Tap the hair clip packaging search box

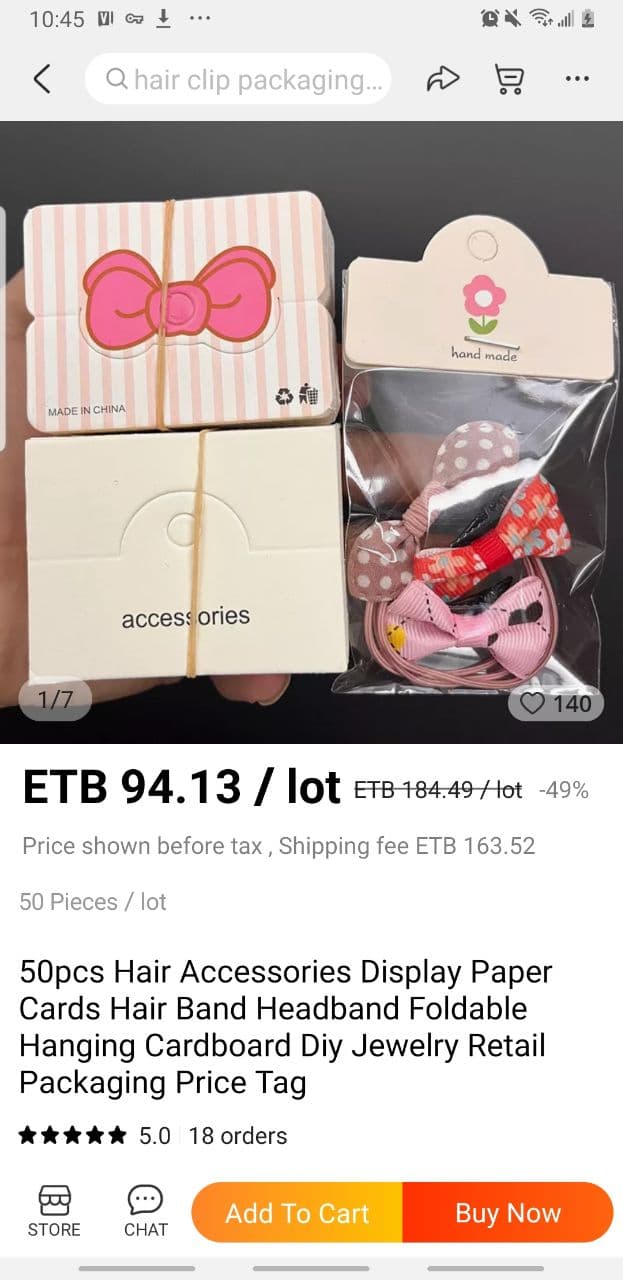point(238,79)
